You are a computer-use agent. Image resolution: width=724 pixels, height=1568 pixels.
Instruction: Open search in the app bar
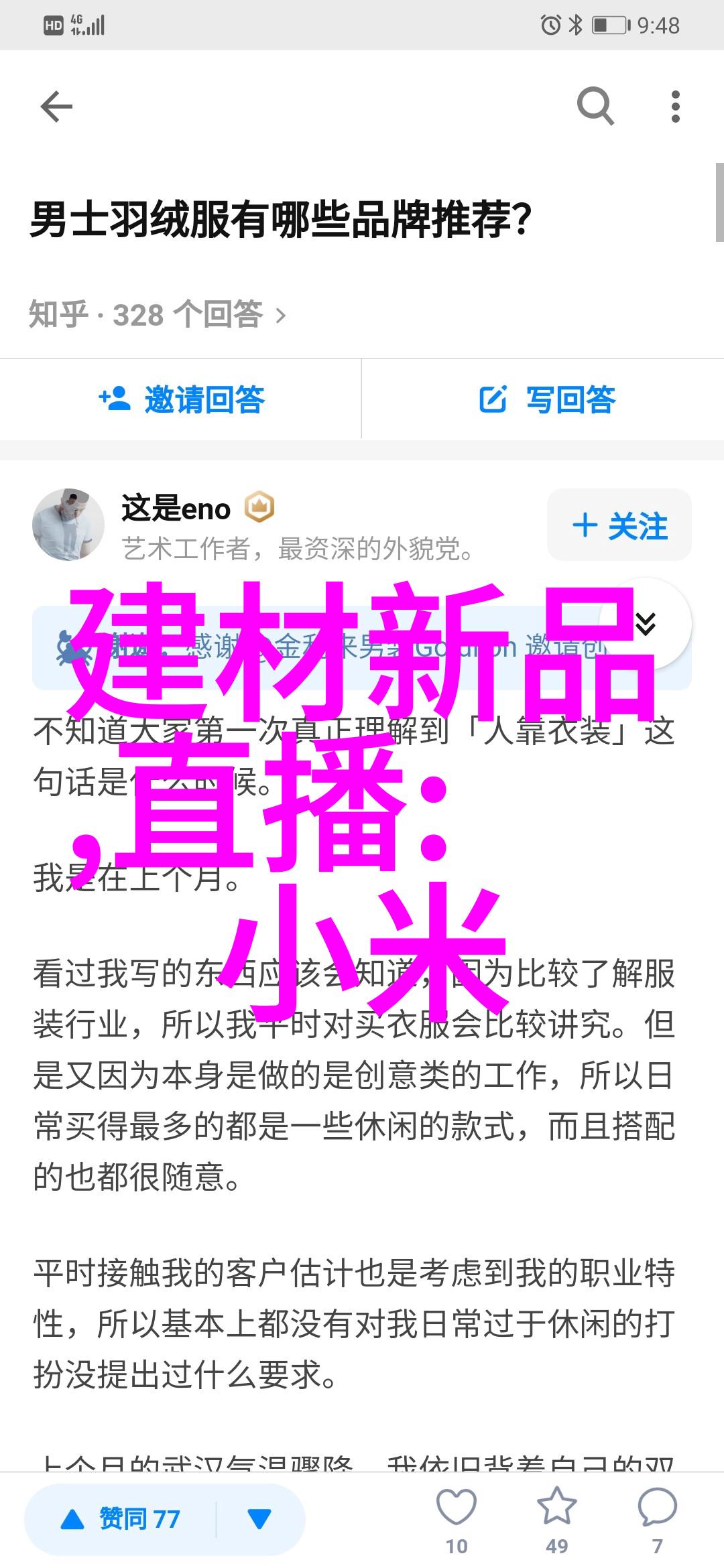pyautogui.click(x=595, y=107)
